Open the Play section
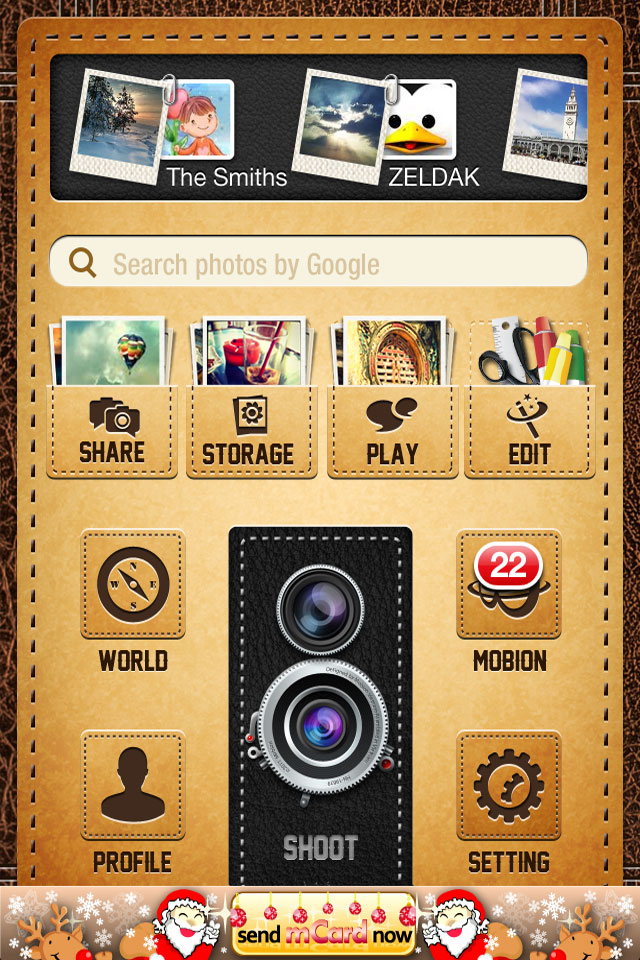Image resolution: width=640 pixels, height=960 pixels. (x=392, y=430)
